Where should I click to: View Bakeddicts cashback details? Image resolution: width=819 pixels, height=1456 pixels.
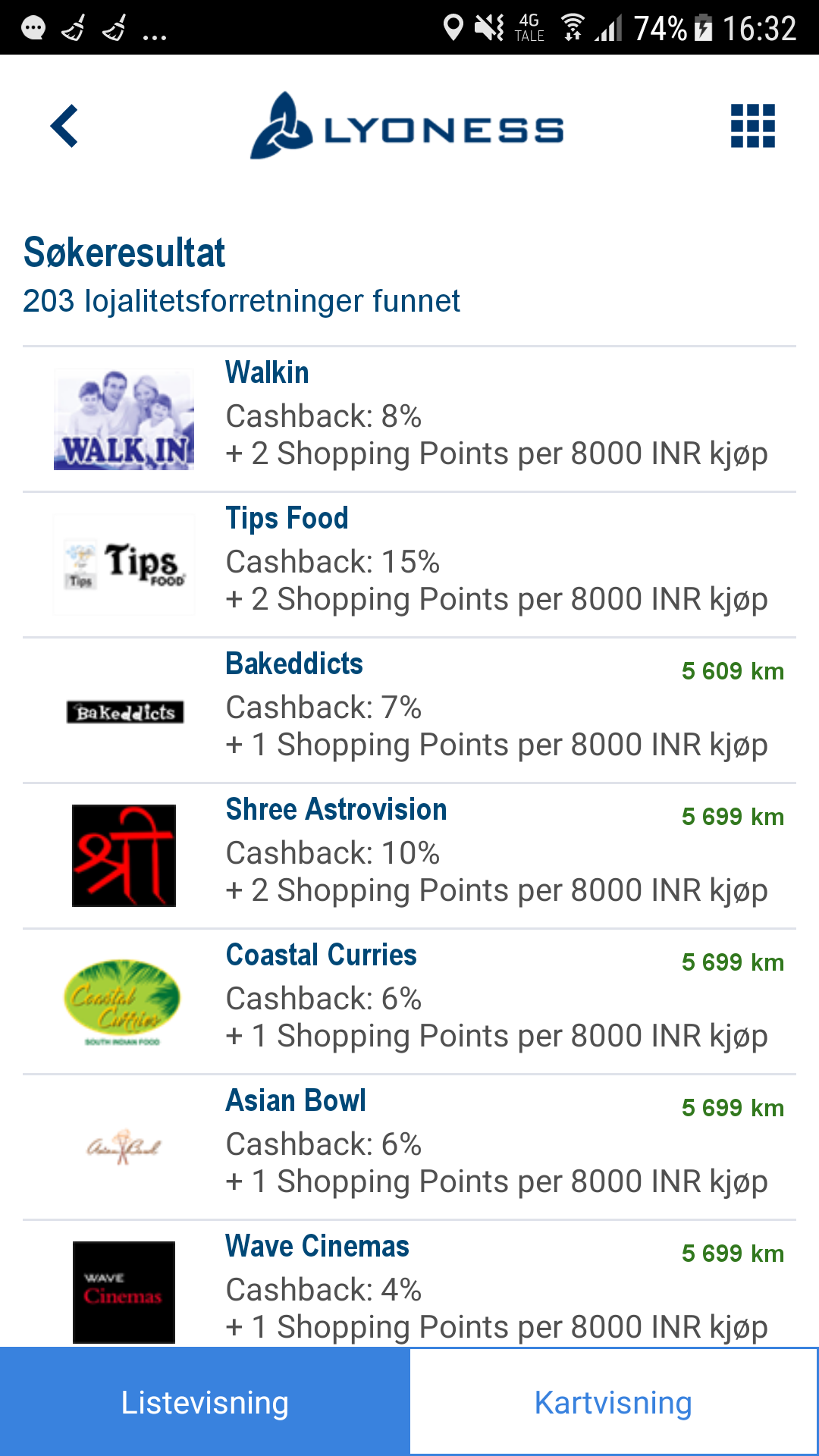(x=409, y=711)
